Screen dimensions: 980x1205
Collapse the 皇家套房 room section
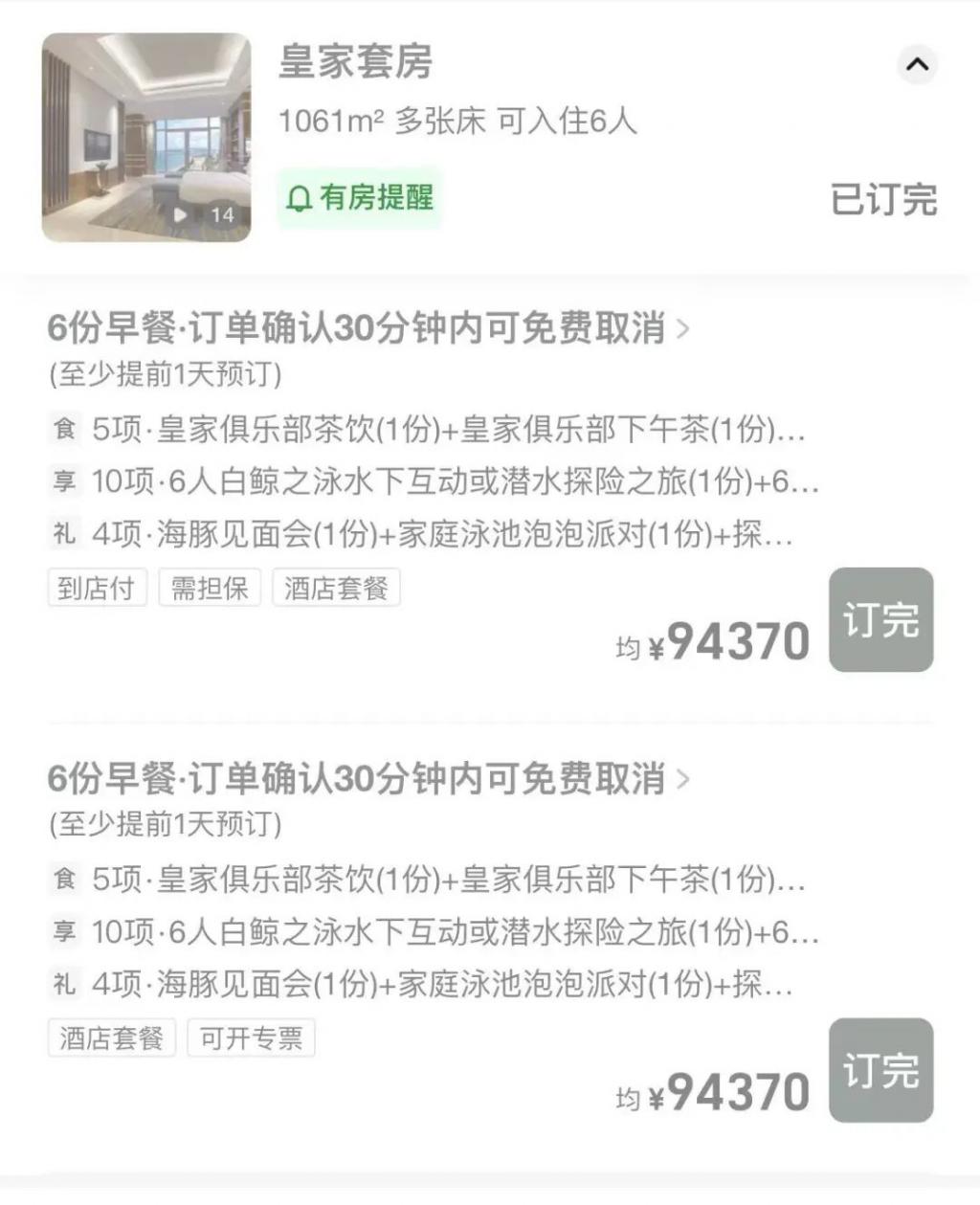coord(917,65)
